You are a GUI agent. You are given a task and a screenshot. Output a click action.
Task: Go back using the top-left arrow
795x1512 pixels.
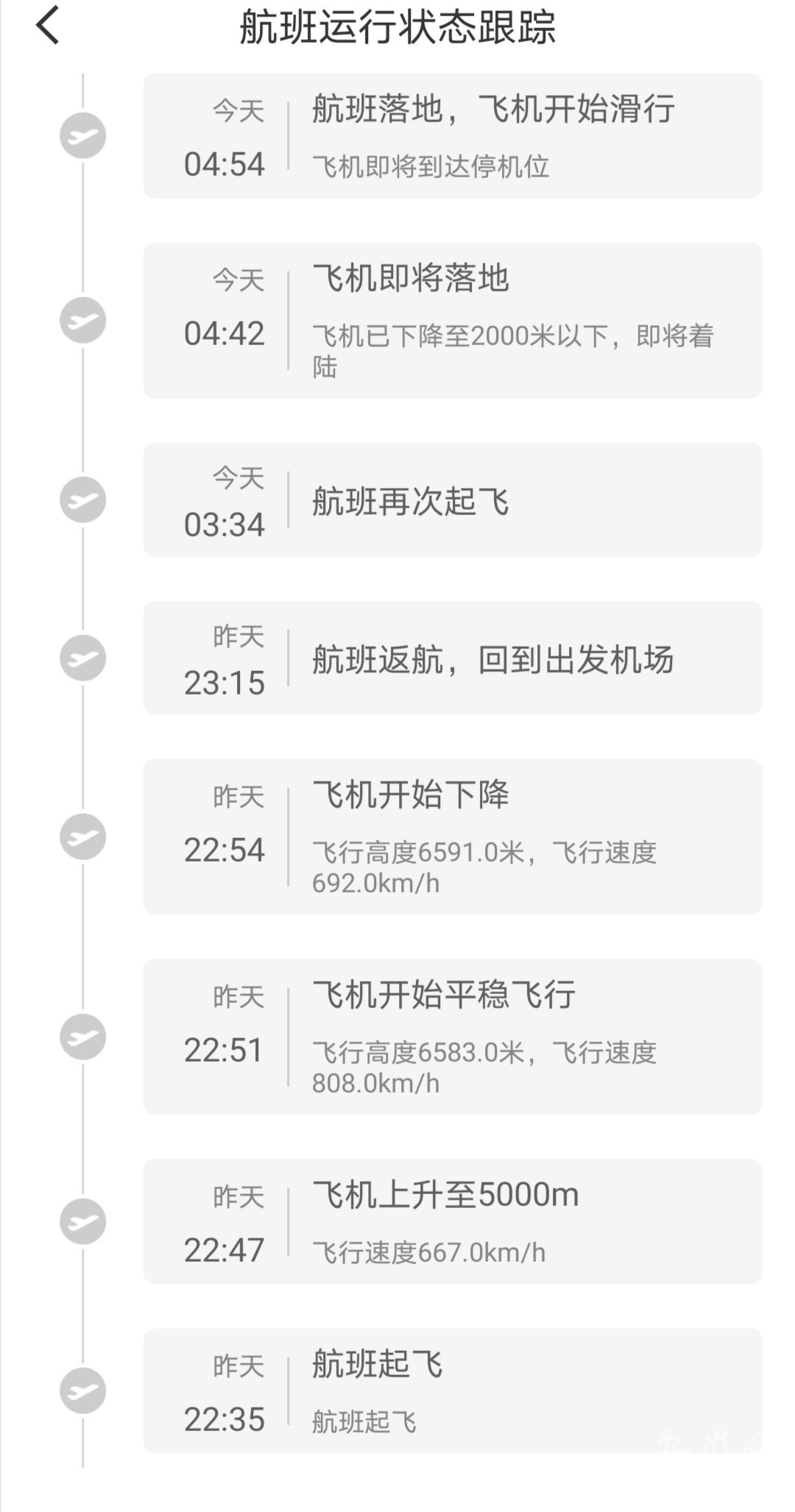tap(47, 26)
